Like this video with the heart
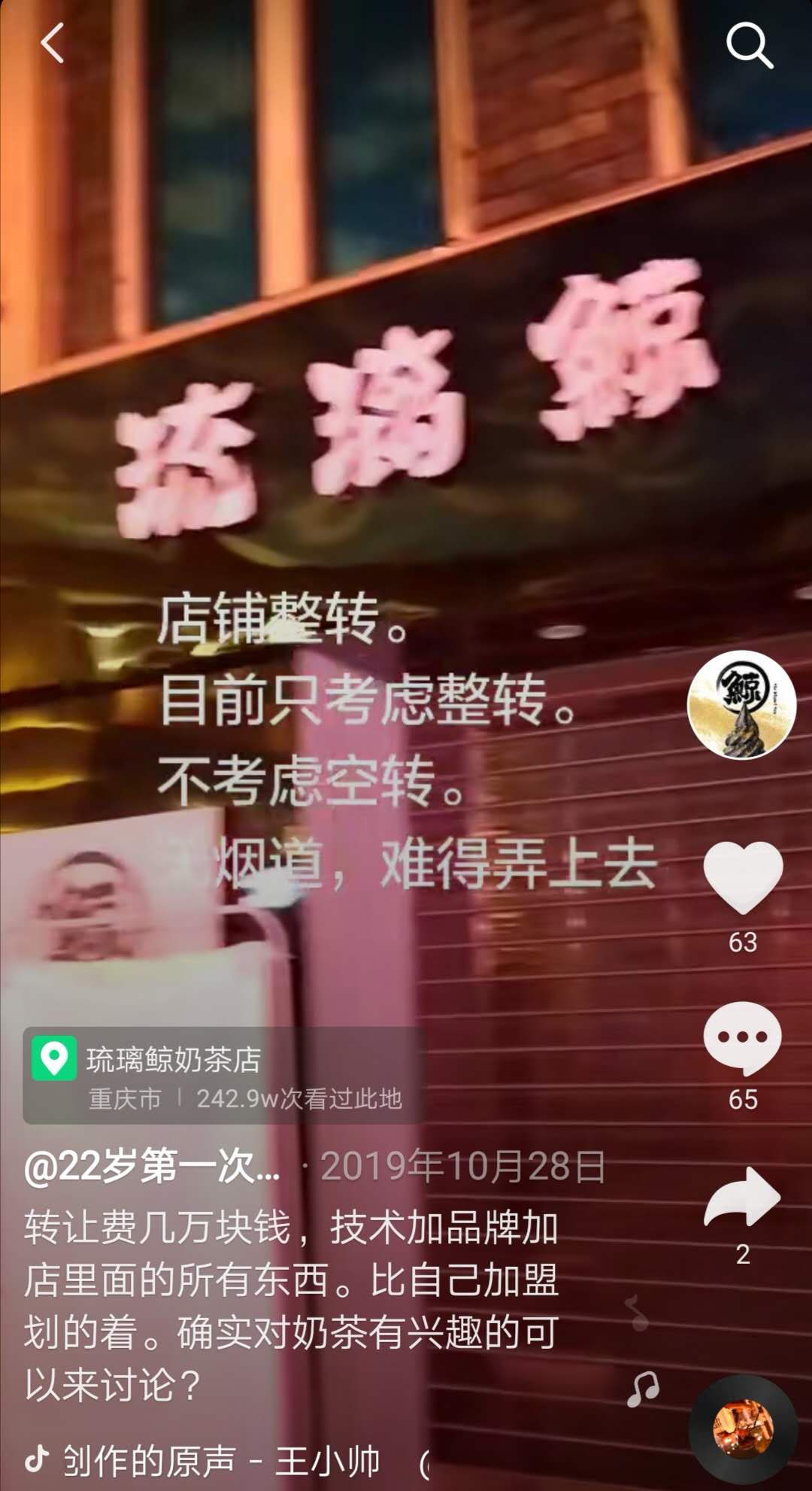 click(743, 878)
